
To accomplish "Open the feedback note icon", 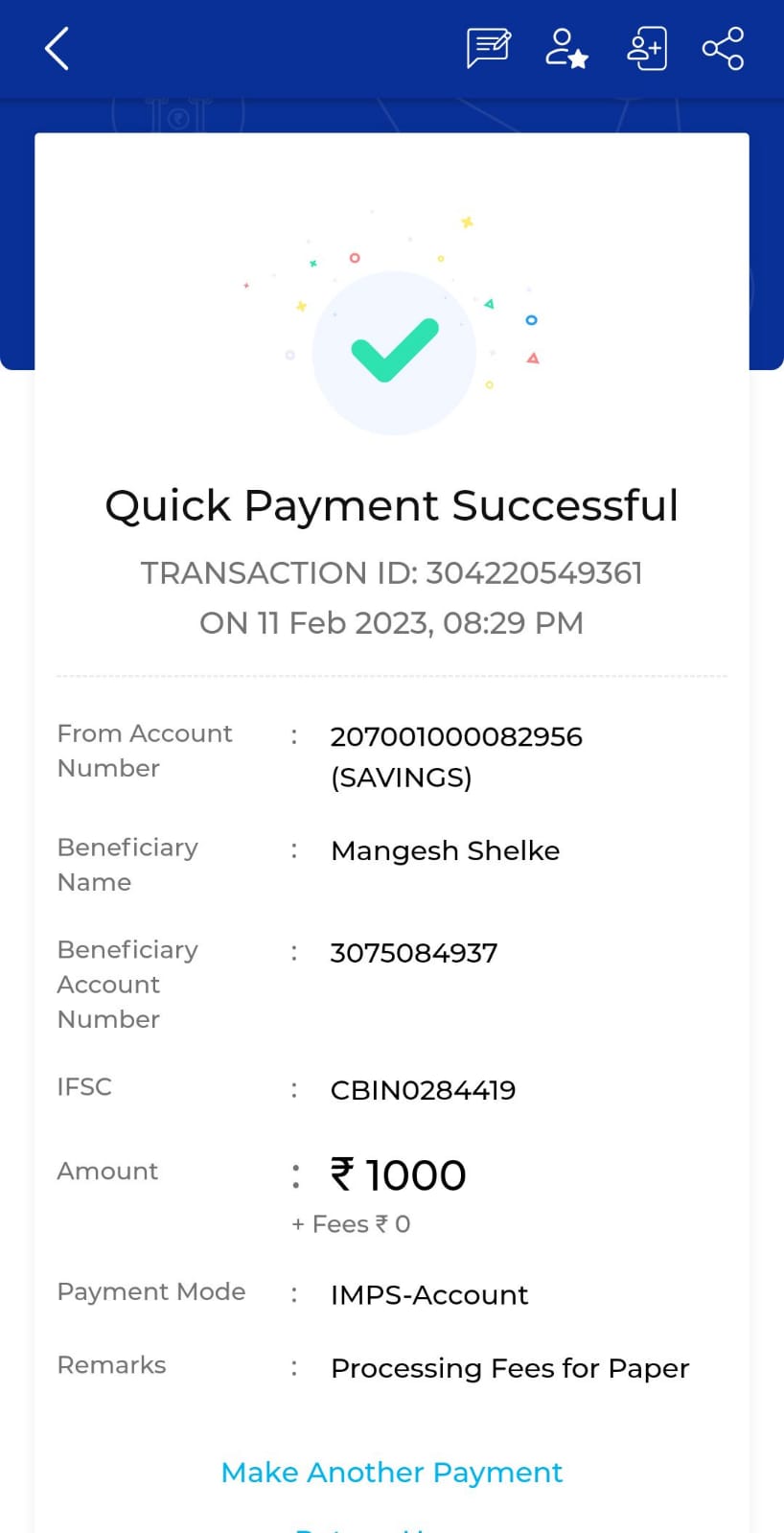I will [488, 49].
